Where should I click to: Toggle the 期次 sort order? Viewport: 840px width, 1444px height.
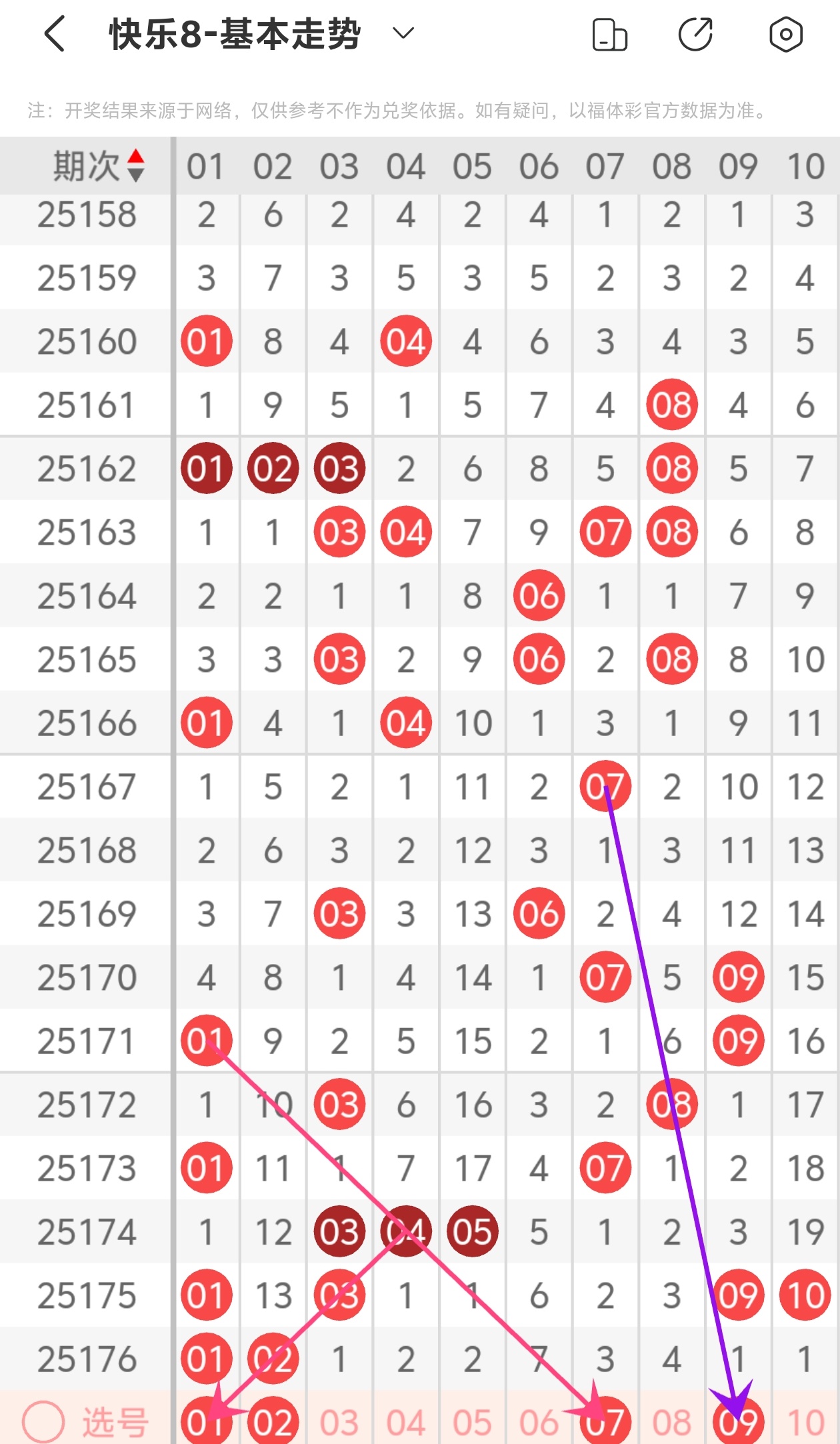(x=99, y=165)
